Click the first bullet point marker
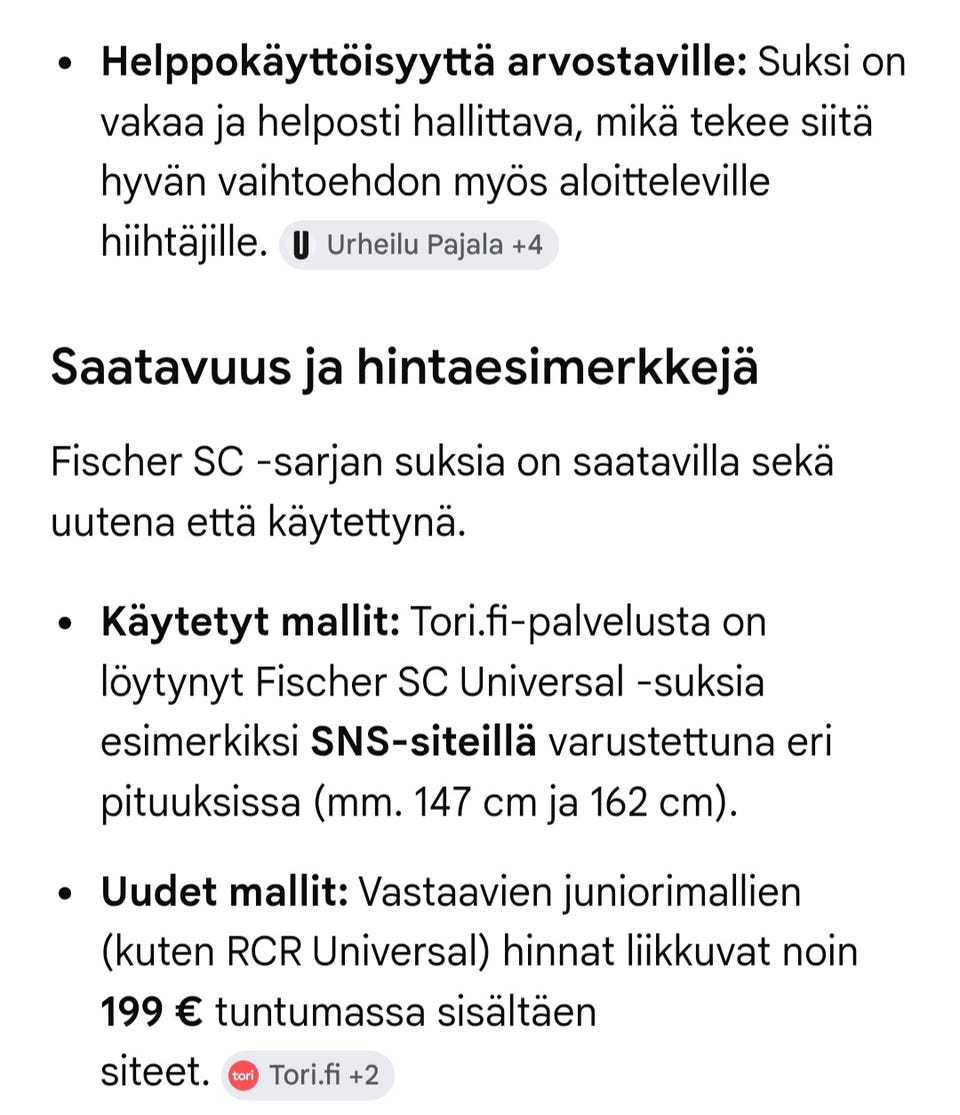This screenshot has width=960, height=1115. (x=65, y=60)
